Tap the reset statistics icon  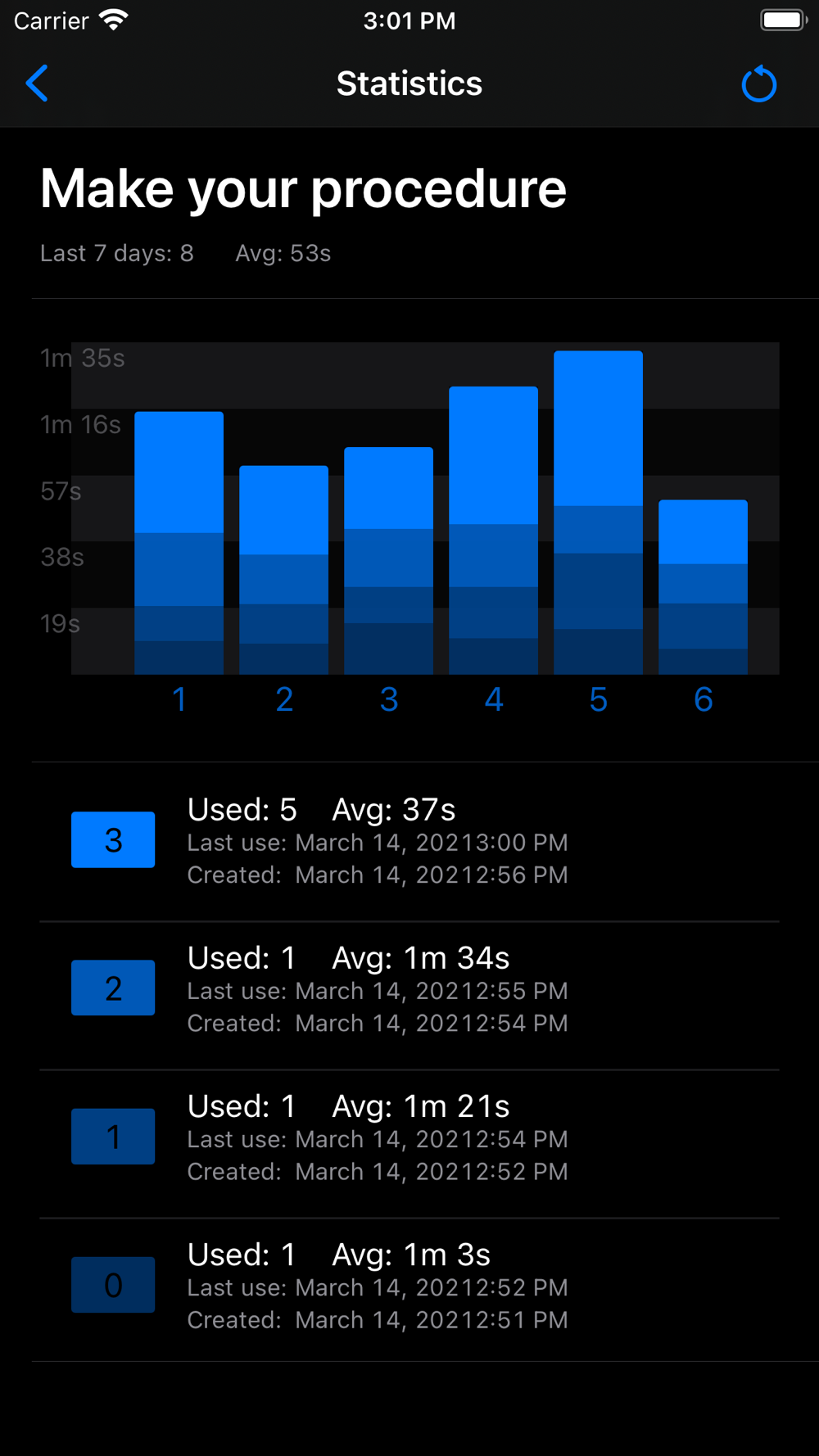(x=758, y=84)
